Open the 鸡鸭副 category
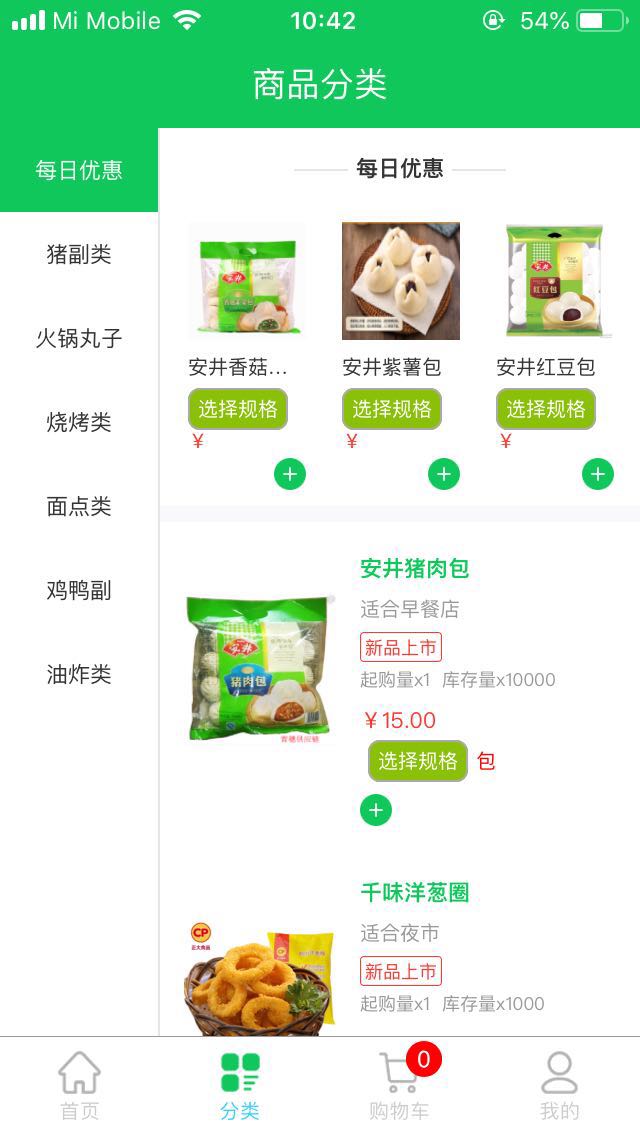This screenshot has height=1136, width=640. click(79, 590)
